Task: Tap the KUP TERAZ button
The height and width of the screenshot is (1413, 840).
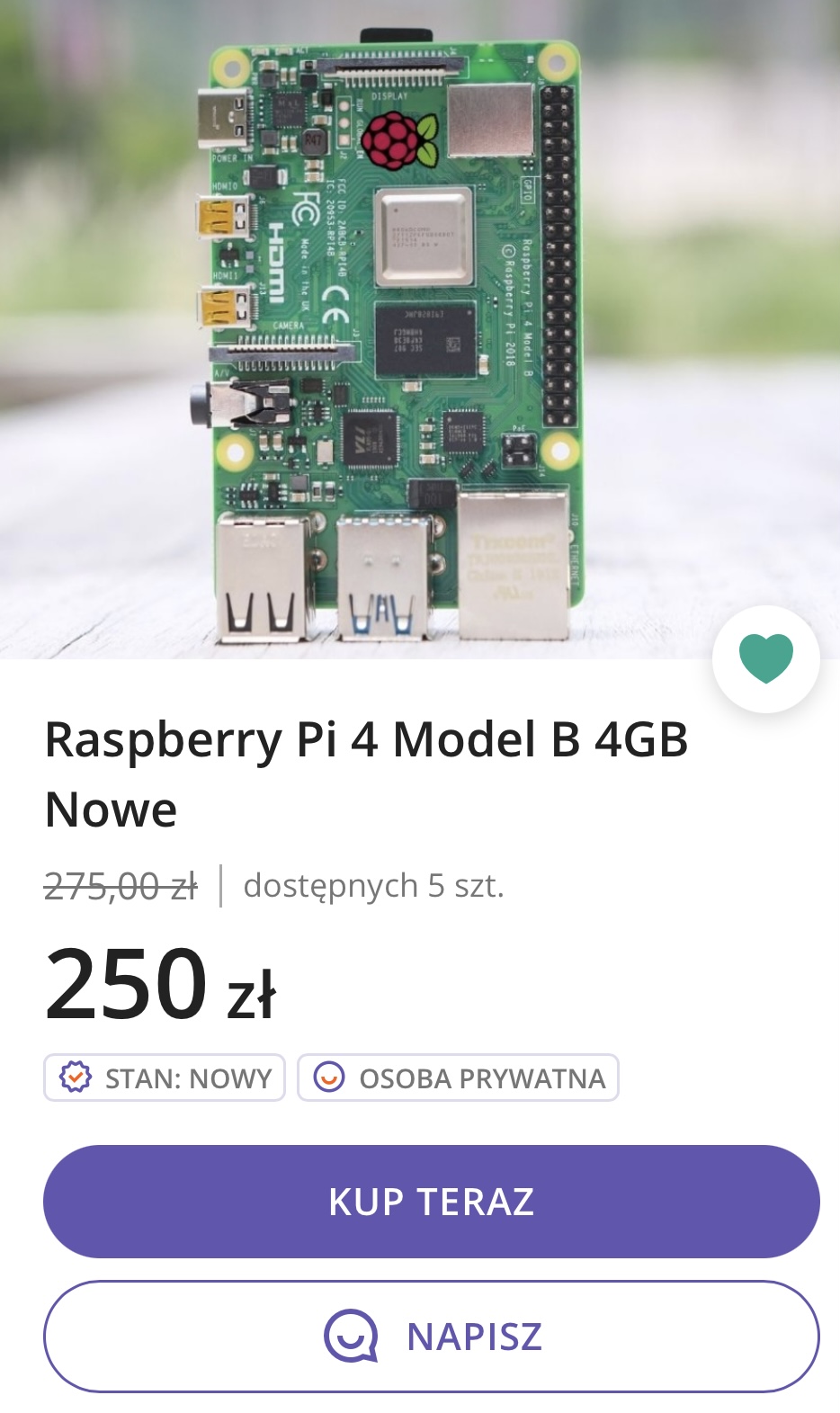Action: tap(432, 1201)
